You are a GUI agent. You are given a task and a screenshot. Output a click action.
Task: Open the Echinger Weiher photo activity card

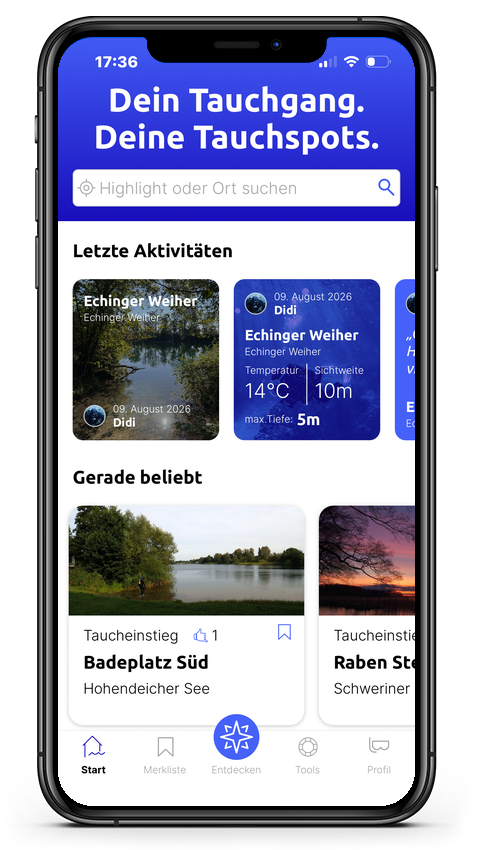pos(146,359)
